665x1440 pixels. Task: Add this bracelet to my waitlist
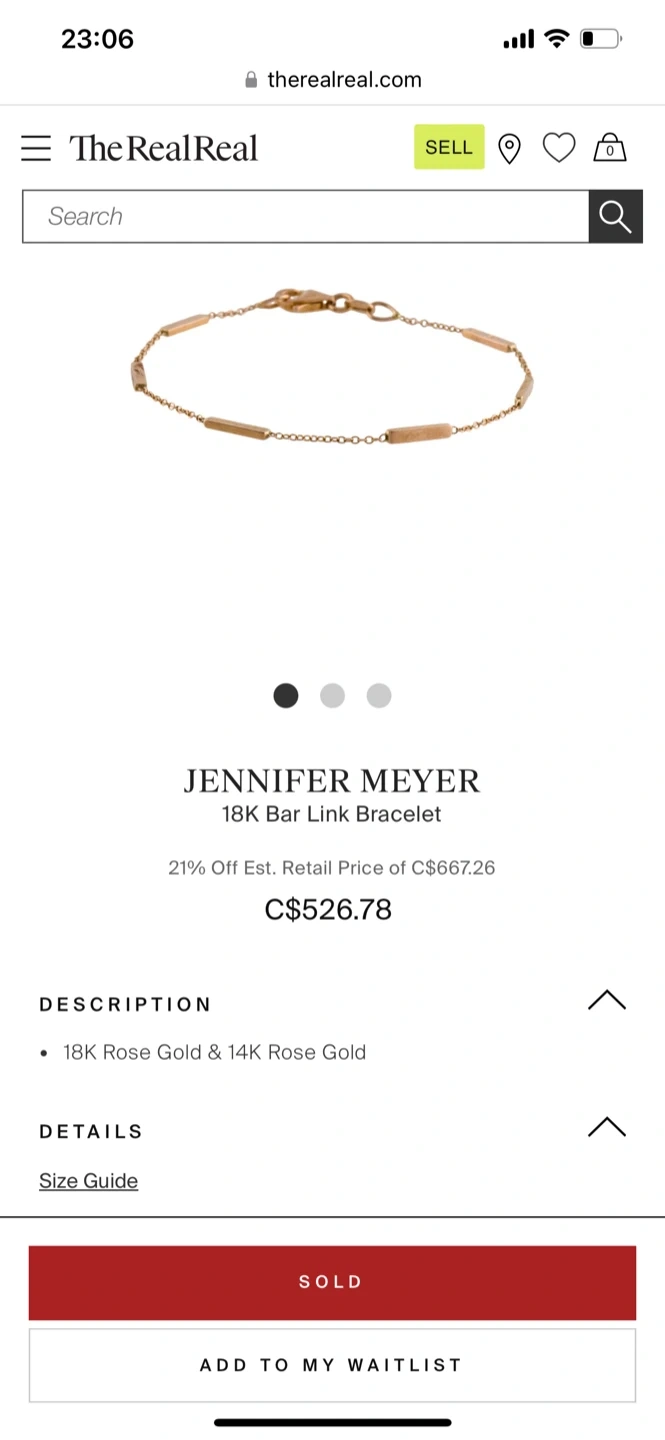[x=332, y=1365]
